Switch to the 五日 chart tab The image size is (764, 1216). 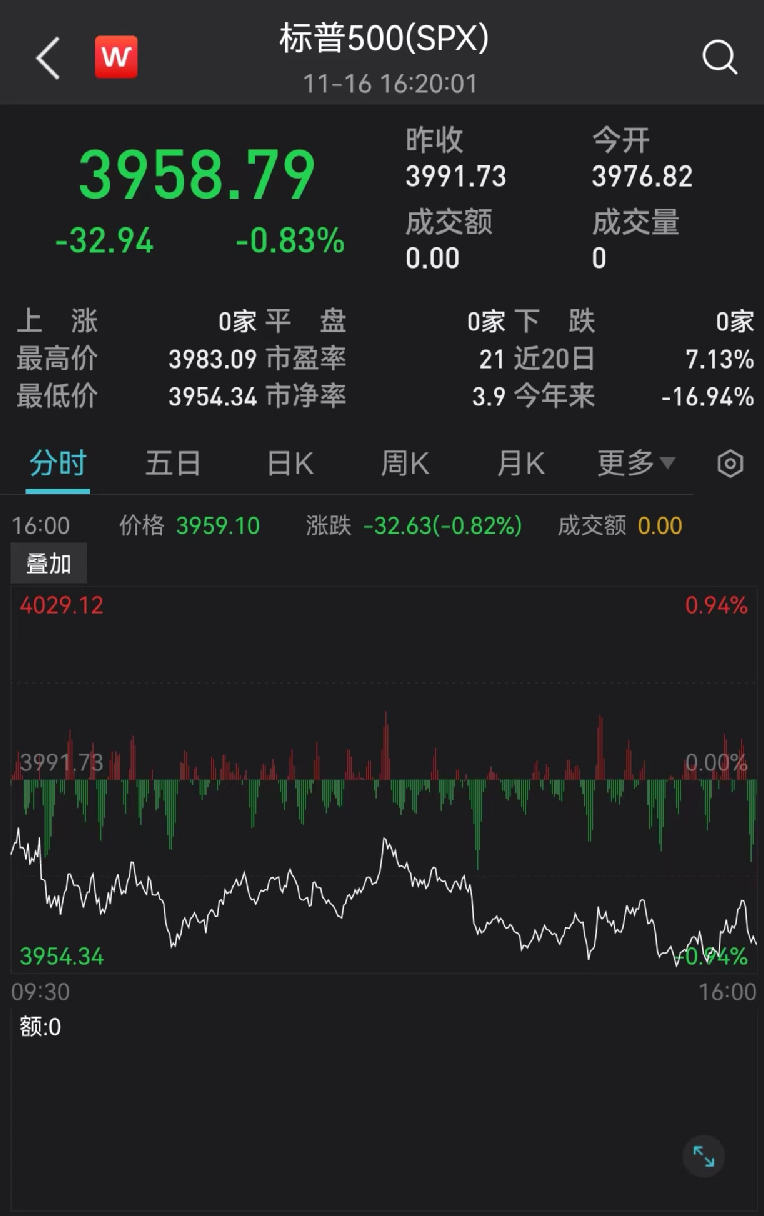[x=173, y=463]
